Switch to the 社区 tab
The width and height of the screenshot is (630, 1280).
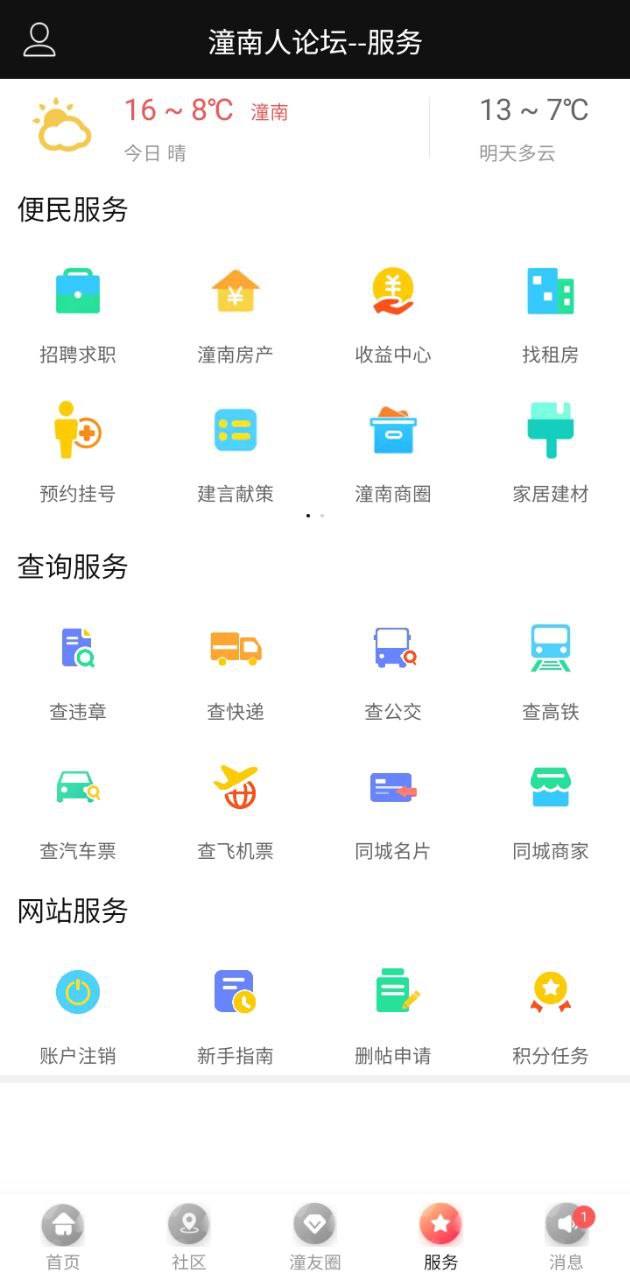point(189,1236)
